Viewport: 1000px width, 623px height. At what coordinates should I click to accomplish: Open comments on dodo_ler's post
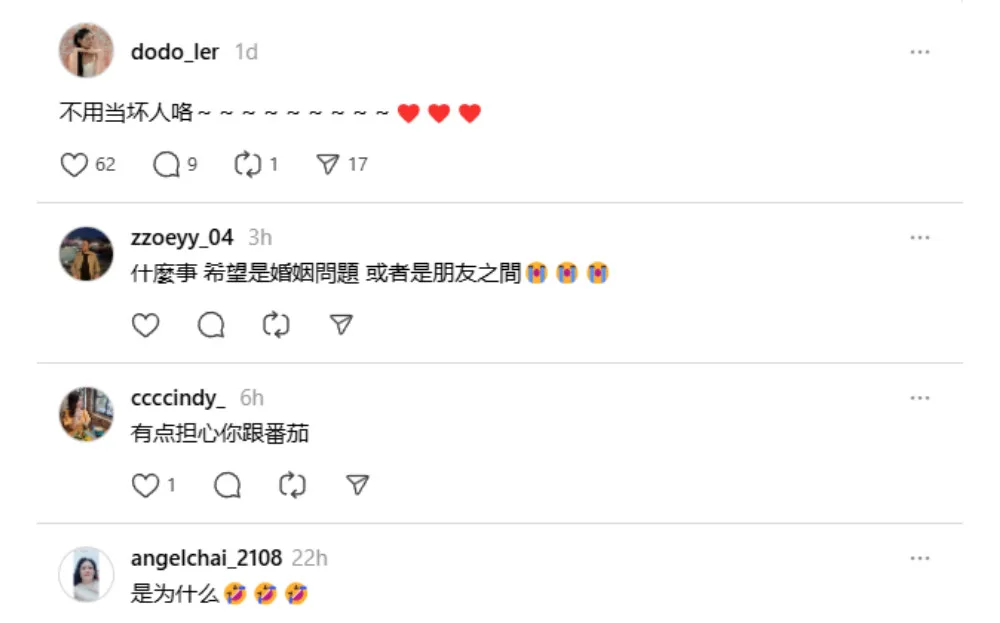(166, 164)
